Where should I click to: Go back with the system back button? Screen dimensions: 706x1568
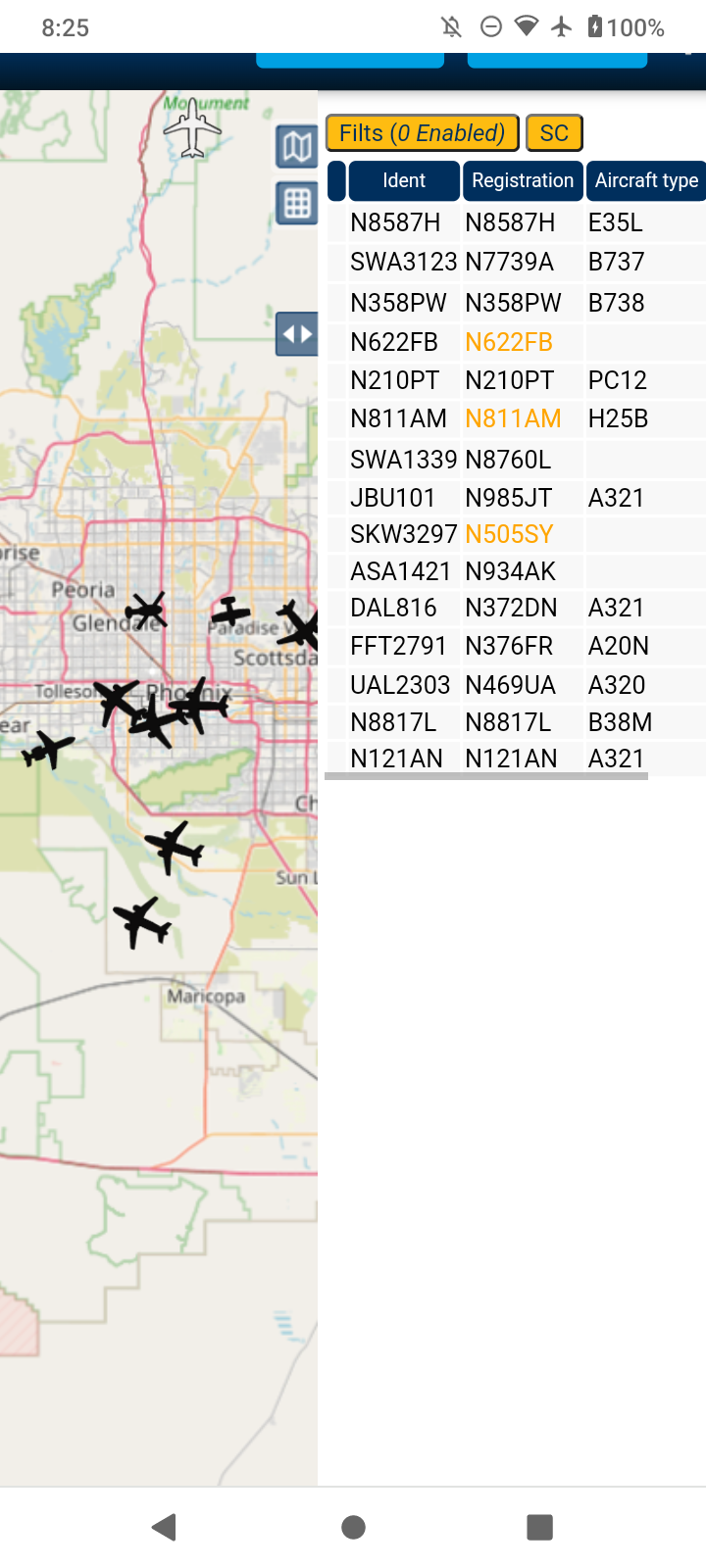click(165, 1527)
